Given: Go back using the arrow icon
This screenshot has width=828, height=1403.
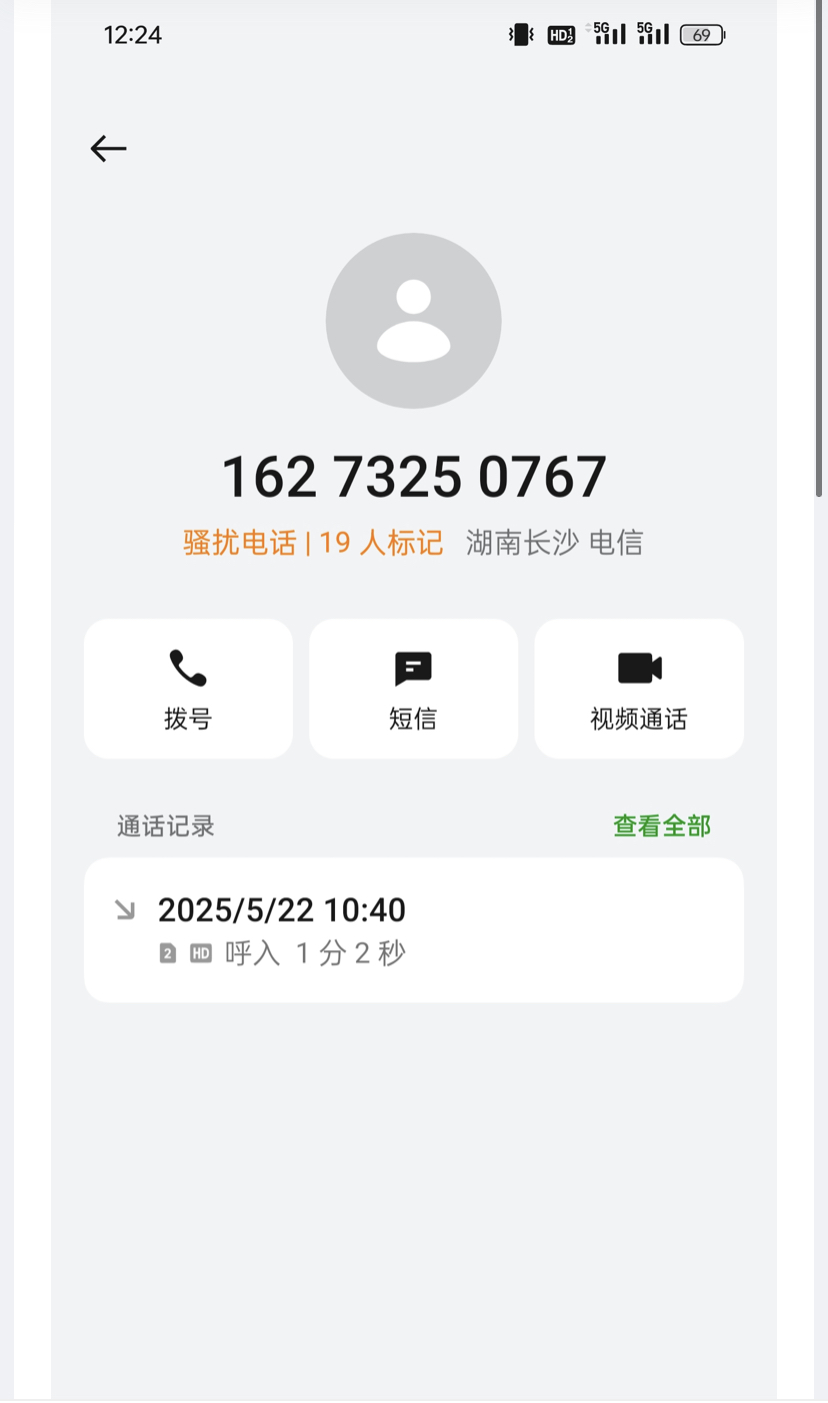Looking at the screenshot, I should [x=108, y=149].
